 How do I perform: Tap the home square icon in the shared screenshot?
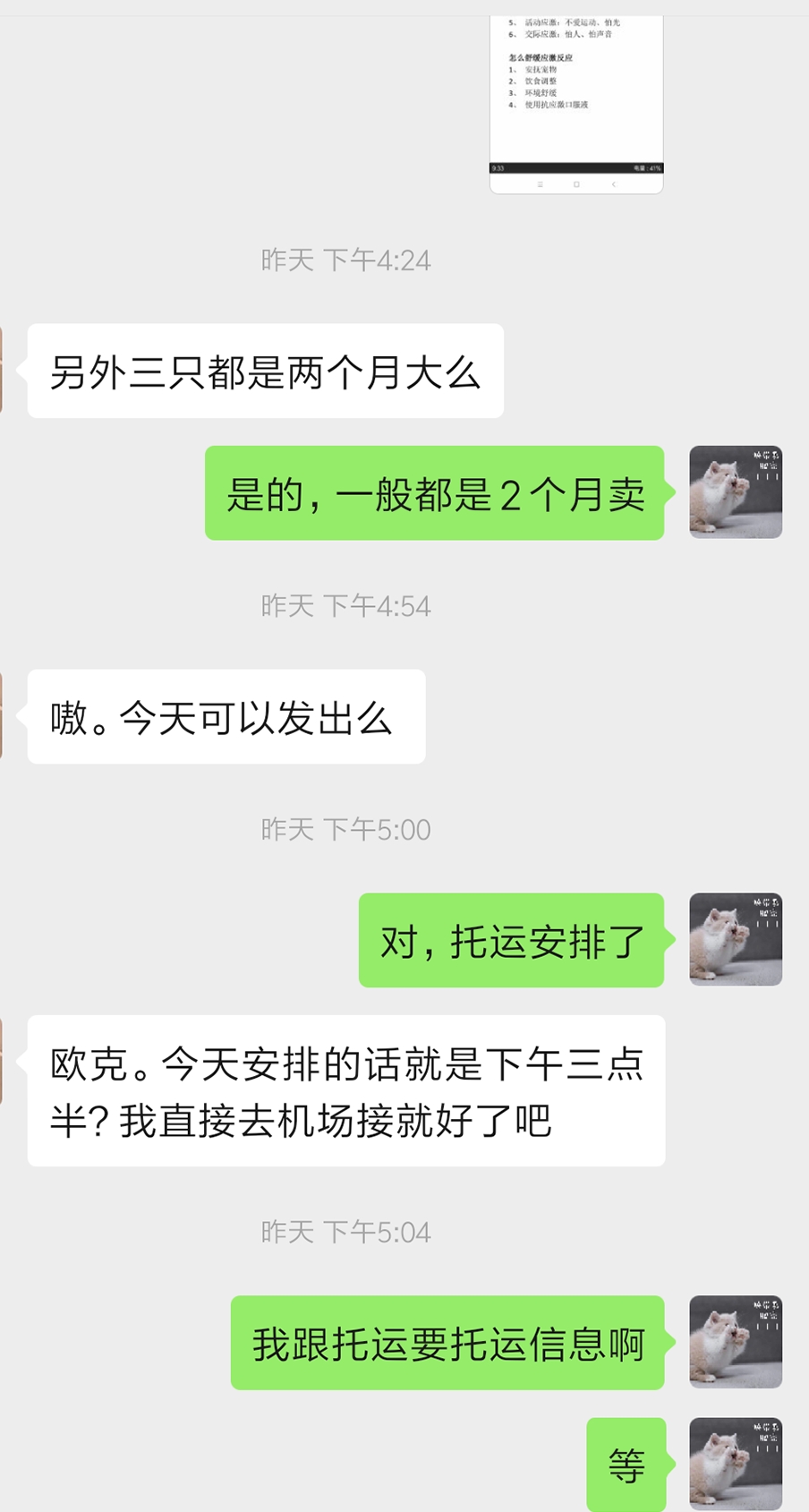click(x=575, y=184)
